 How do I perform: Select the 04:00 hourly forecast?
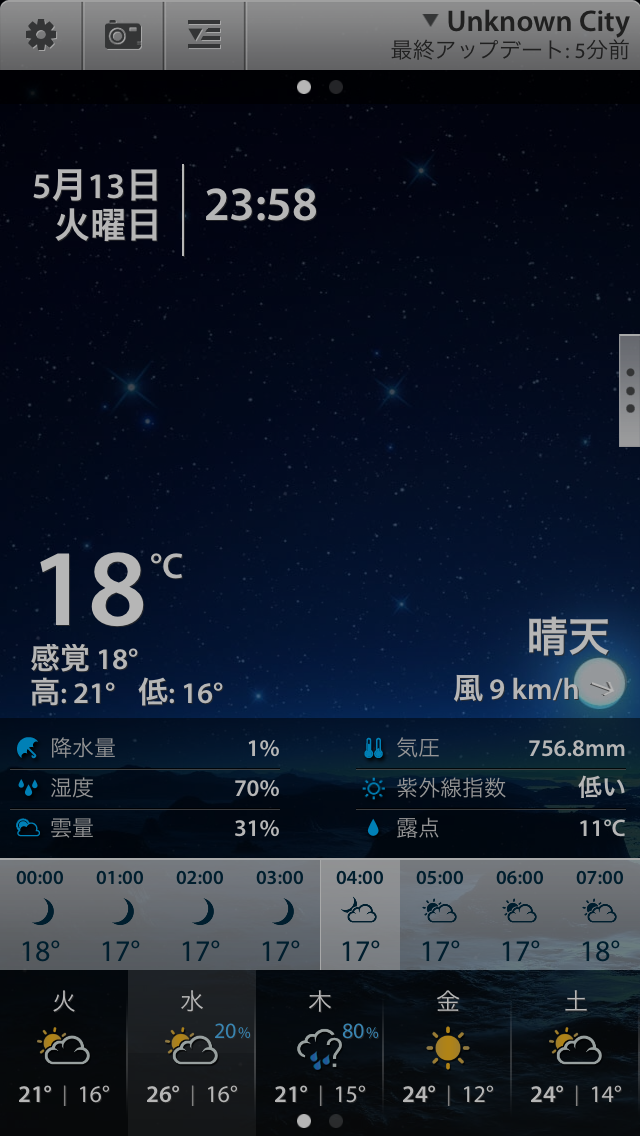pos(360,915)
